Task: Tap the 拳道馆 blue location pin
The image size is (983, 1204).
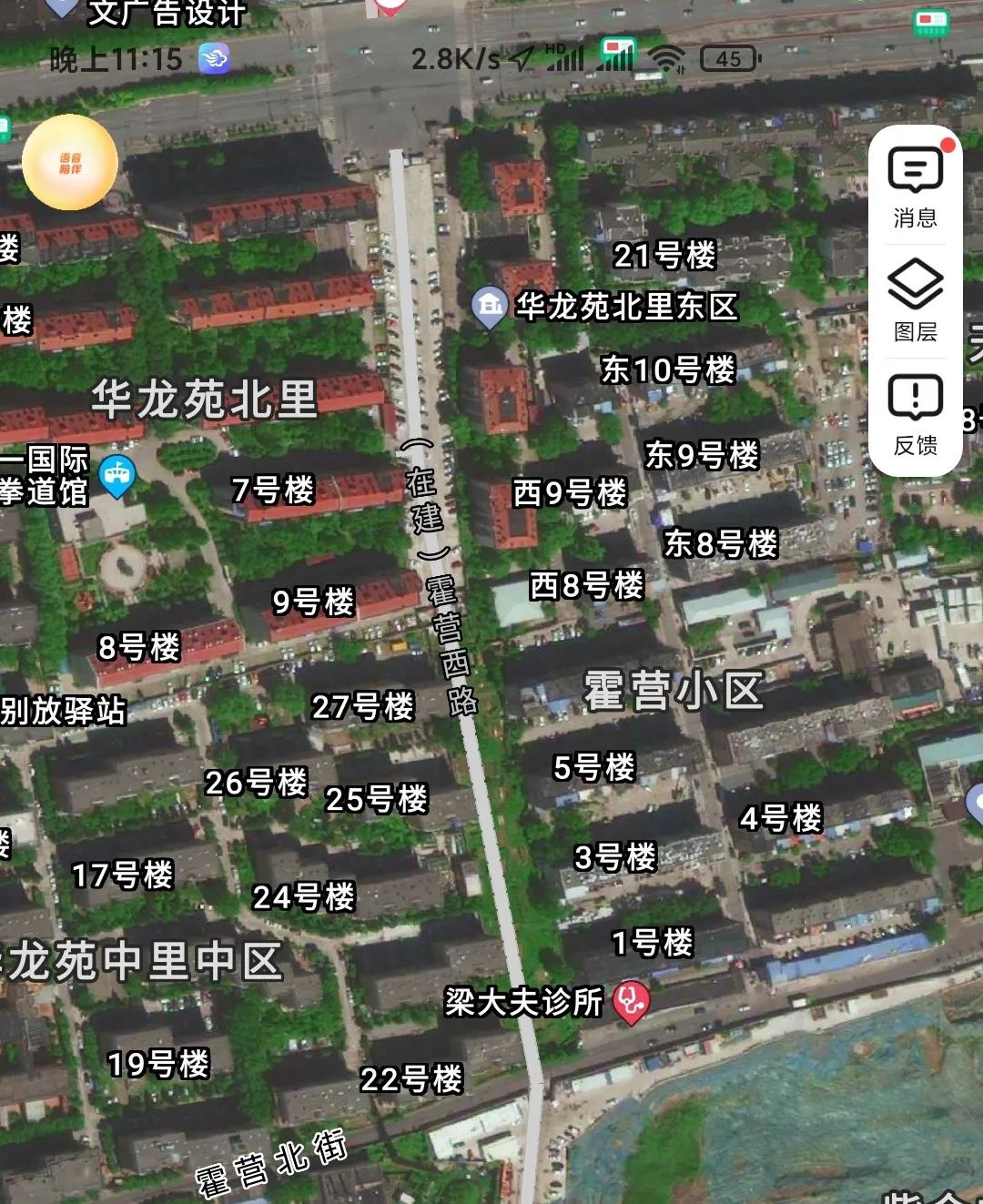Action: (117, 475)
